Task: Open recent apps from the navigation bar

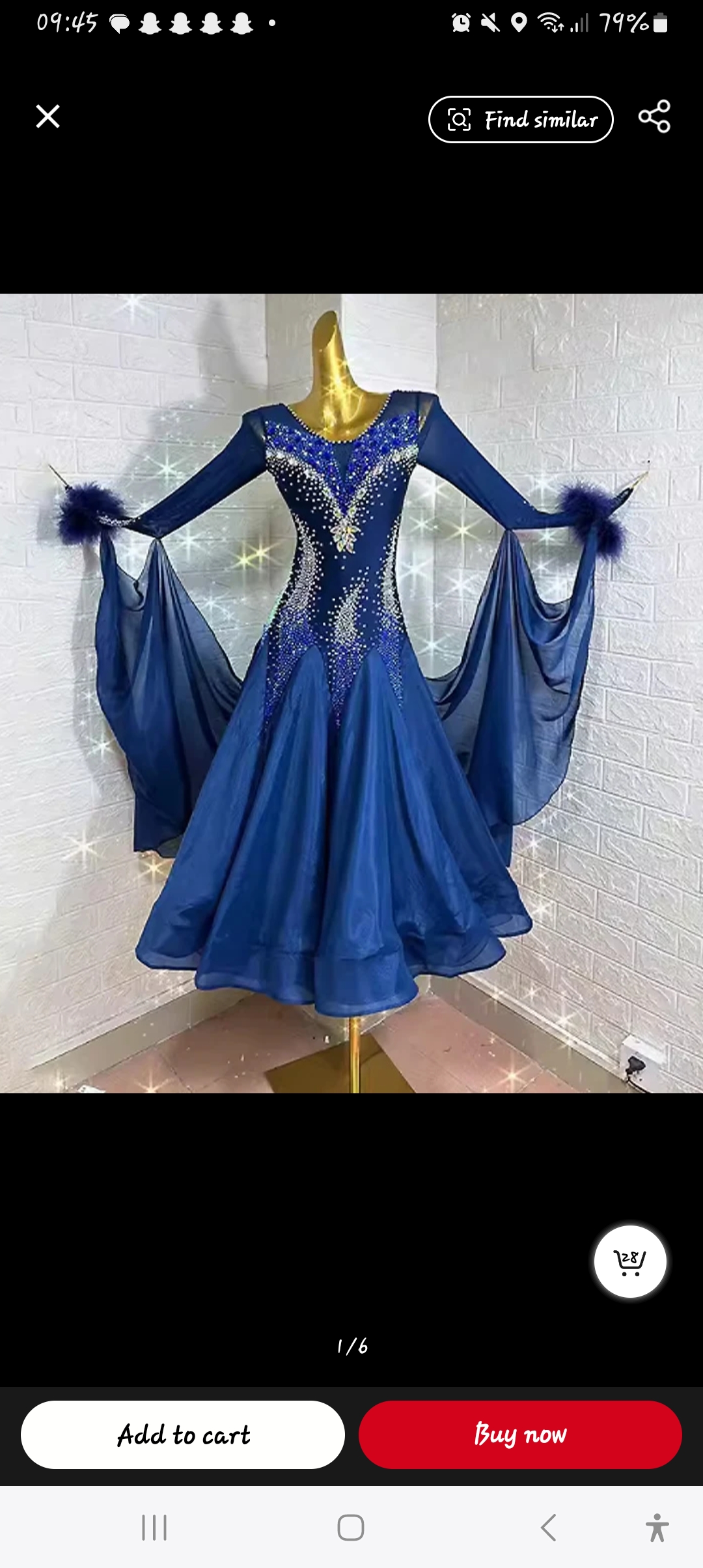Action: coord(154,1528)
